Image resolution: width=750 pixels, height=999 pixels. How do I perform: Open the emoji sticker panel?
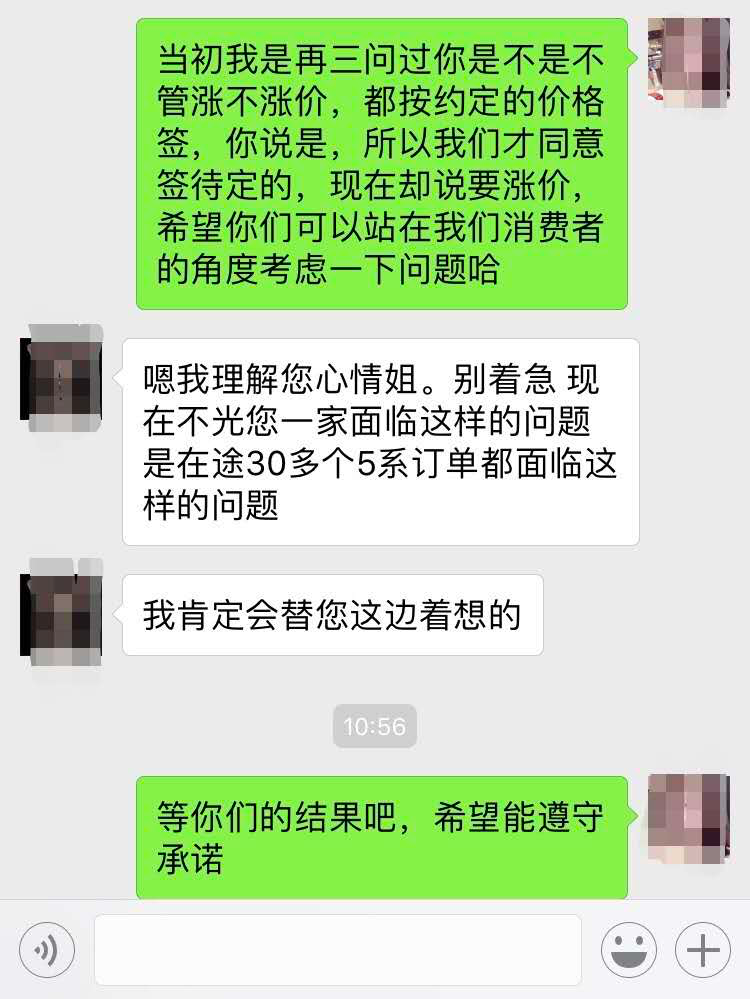[x=629, y=949]
